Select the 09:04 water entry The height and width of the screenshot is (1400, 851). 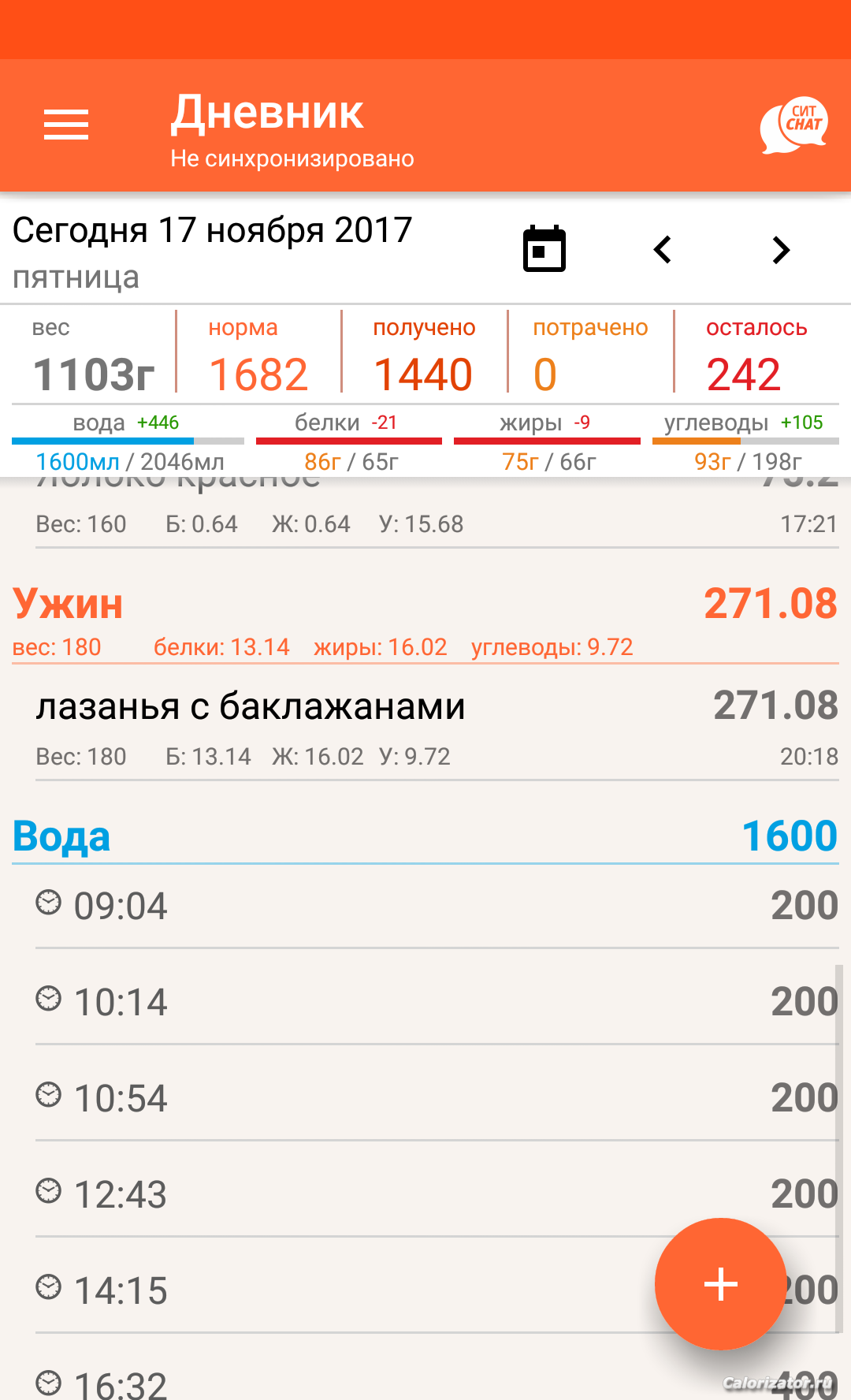pyautogui.click(x=437, y=906)
